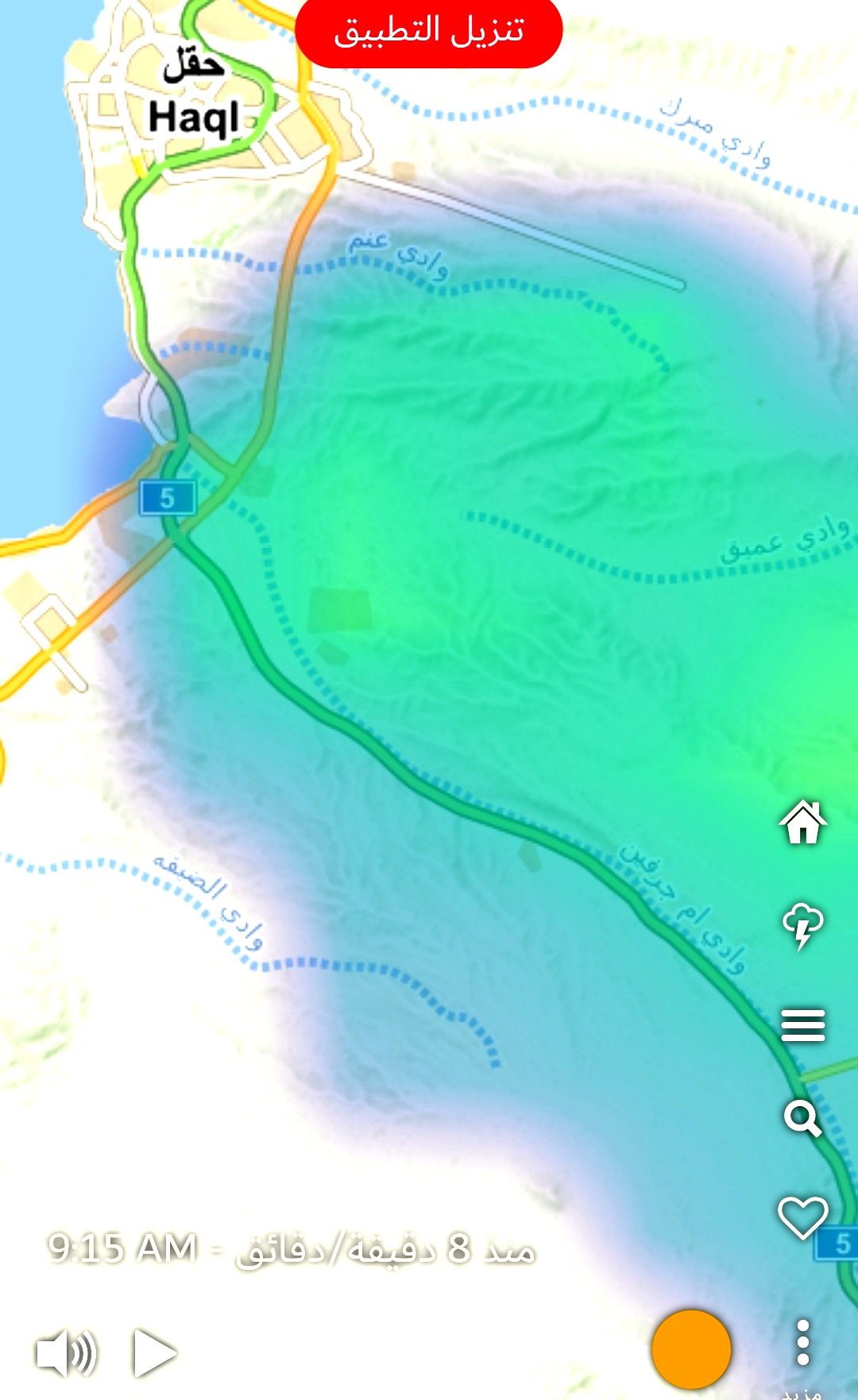The image size is (858, 1400).
Task: Open the storm lightning layer icon
Action: [803, 925]
